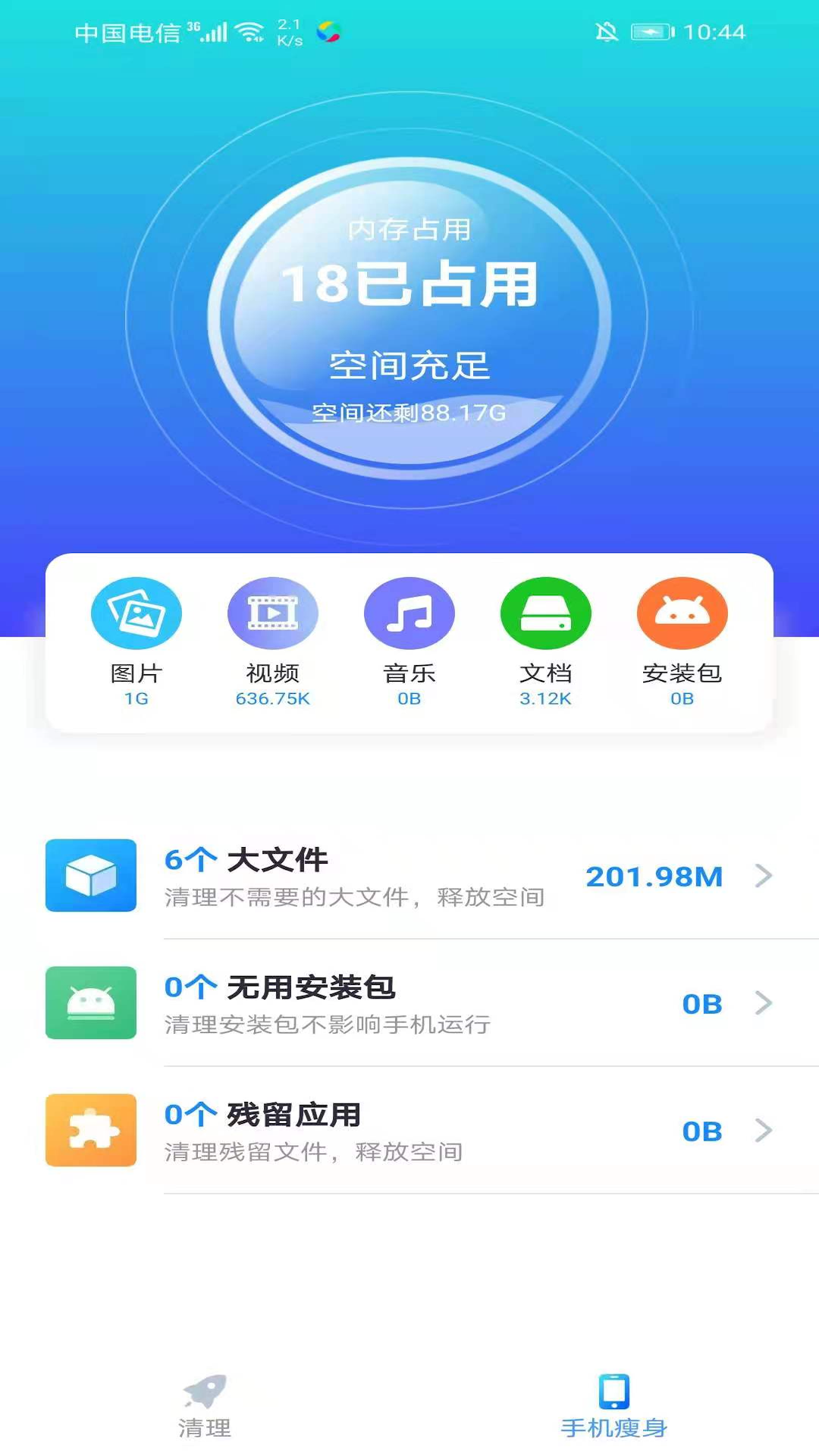Screen dimensions: 819x1456
Task: Click the orange puzzle icon beside 残留应用
Action: 90,1130
